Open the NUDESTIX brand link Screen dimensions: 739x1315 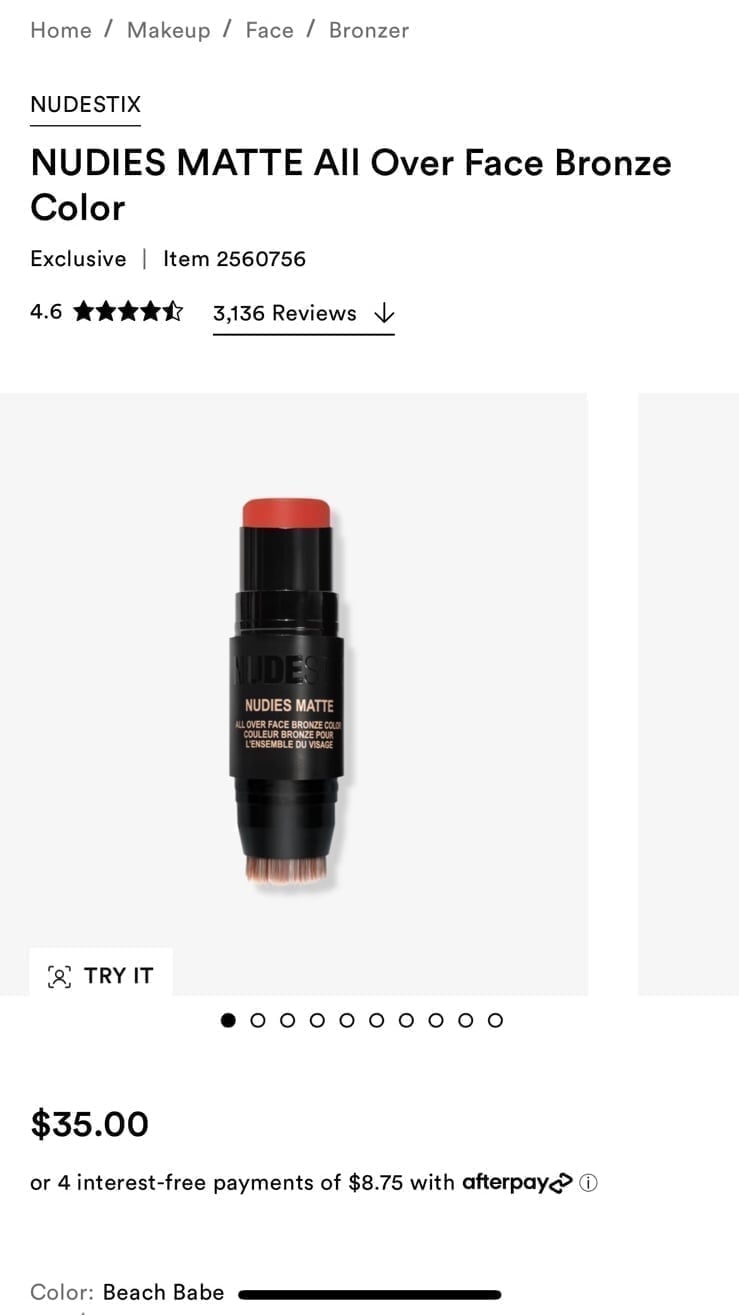tap(86, 105)
